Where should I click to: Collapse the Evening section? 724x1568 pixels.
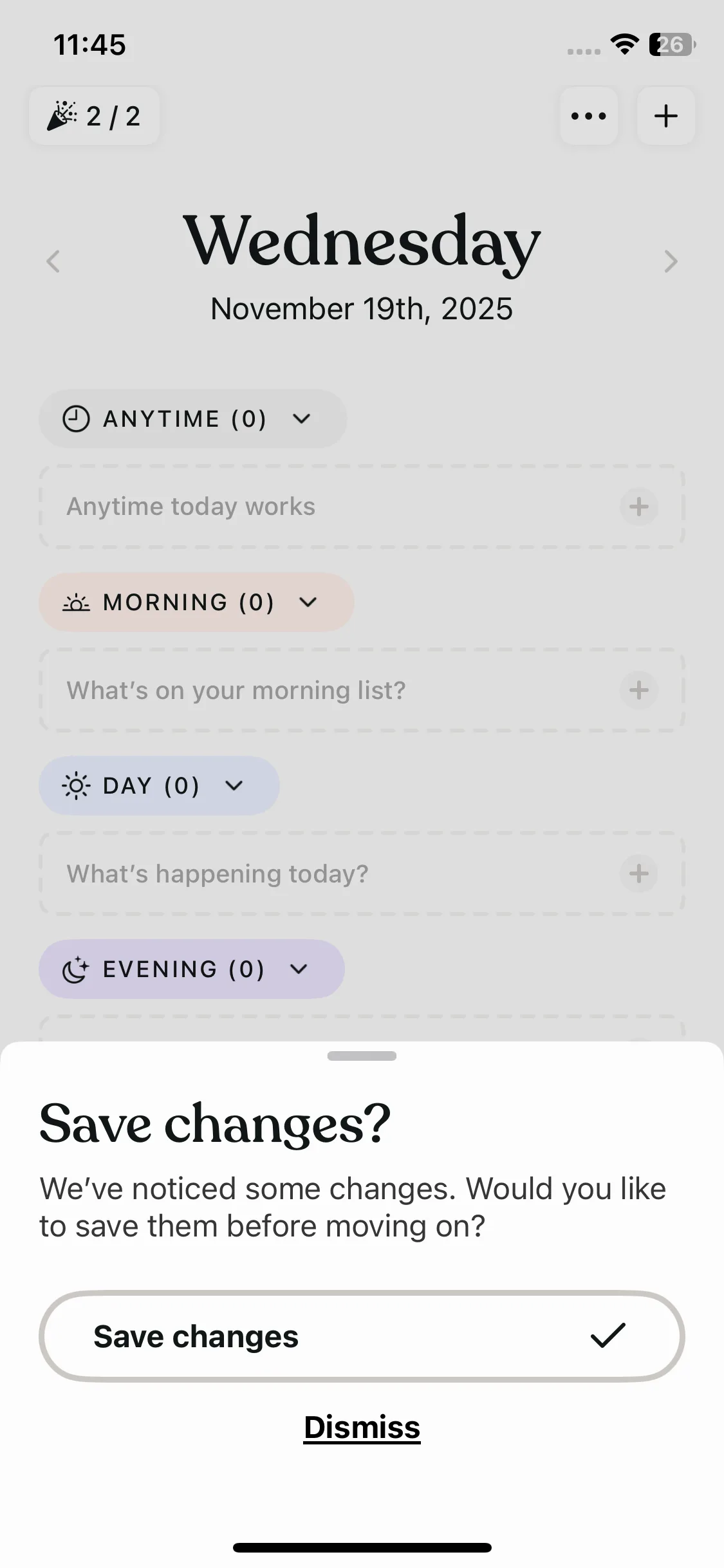pos(192,969)
